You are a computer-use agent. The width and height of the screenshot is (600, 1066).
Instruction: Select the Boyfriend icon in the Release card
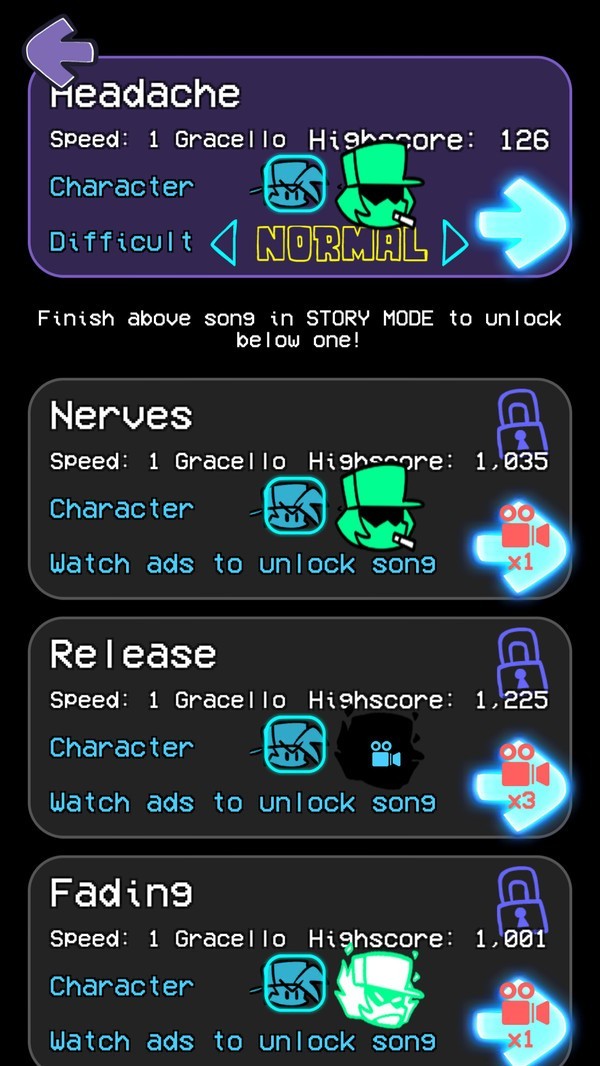(x=295, y=746)
